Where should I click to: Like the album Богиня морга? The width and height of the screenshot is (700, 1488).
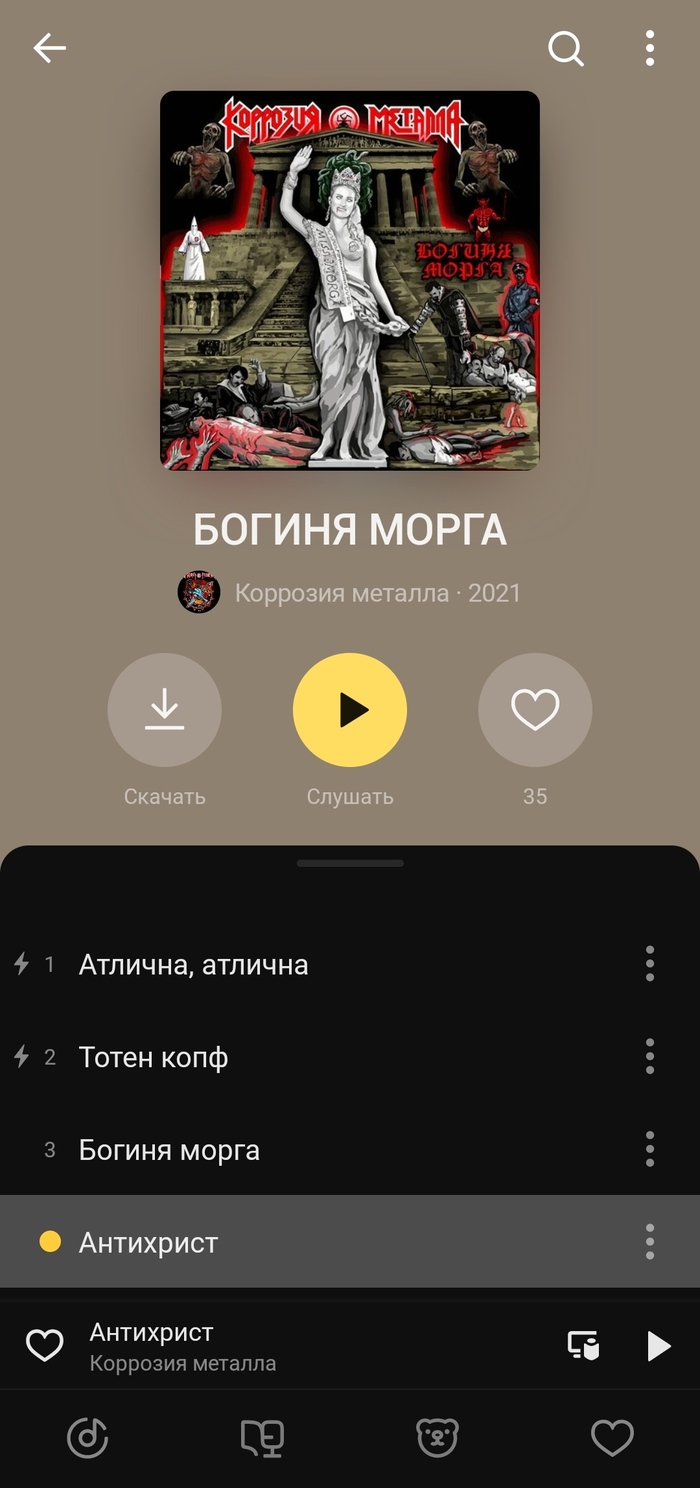coord(535,710)
